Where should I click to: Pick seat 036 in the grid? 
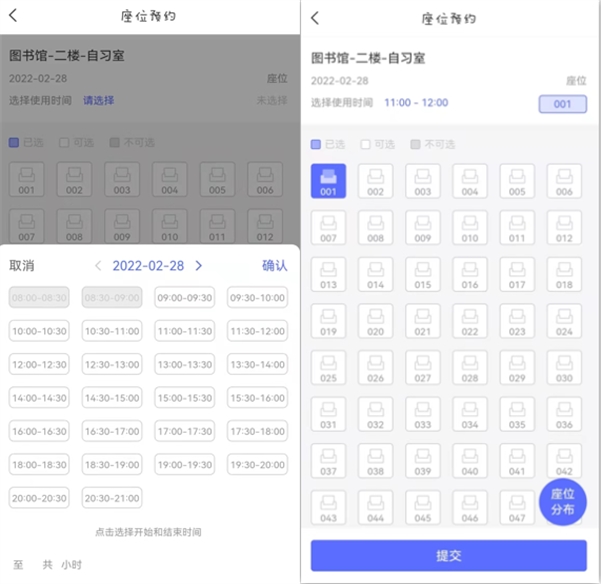click(x=564, y=414)
